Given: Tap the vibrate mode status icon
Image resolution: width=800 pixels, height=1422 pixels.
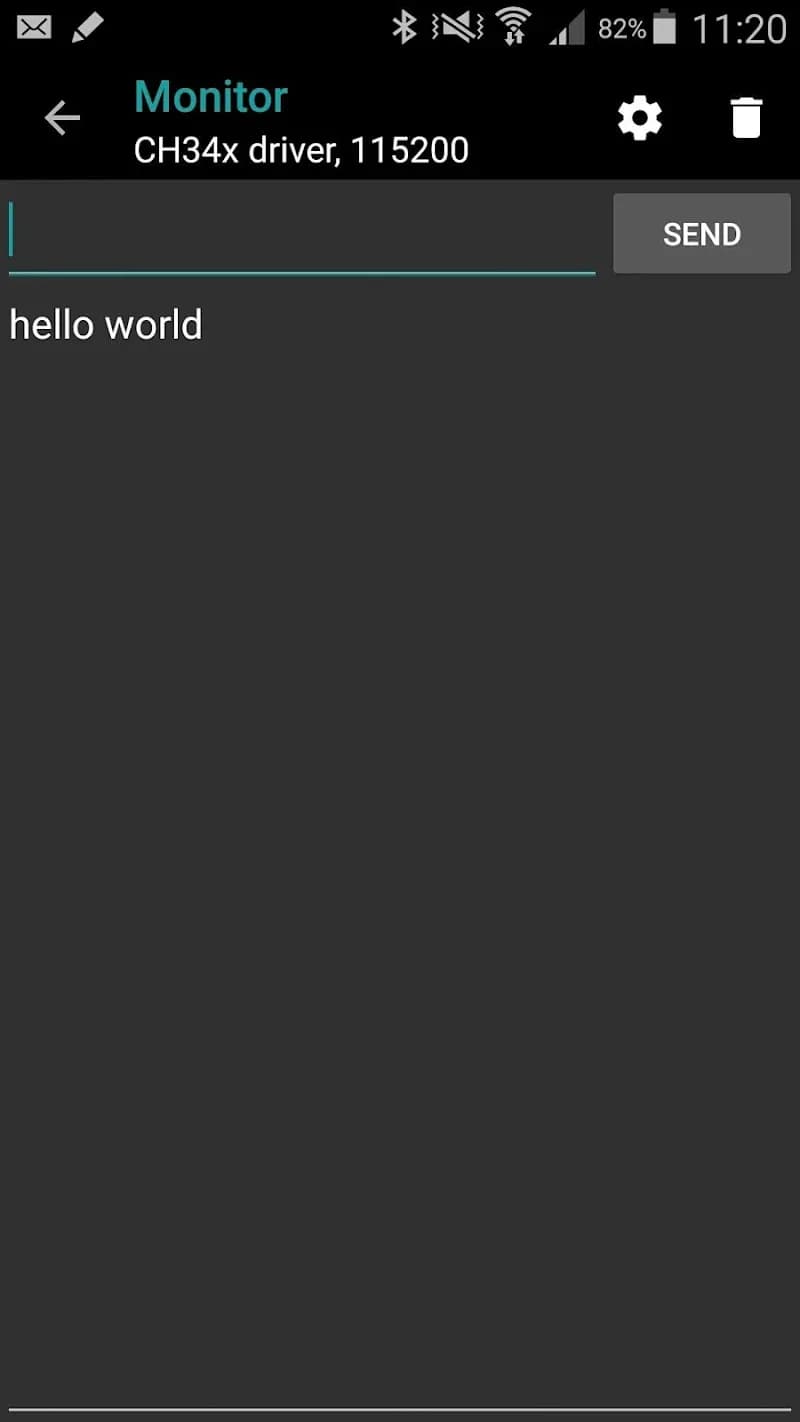Looking at the screenshot, I should [x=456, y=27].
